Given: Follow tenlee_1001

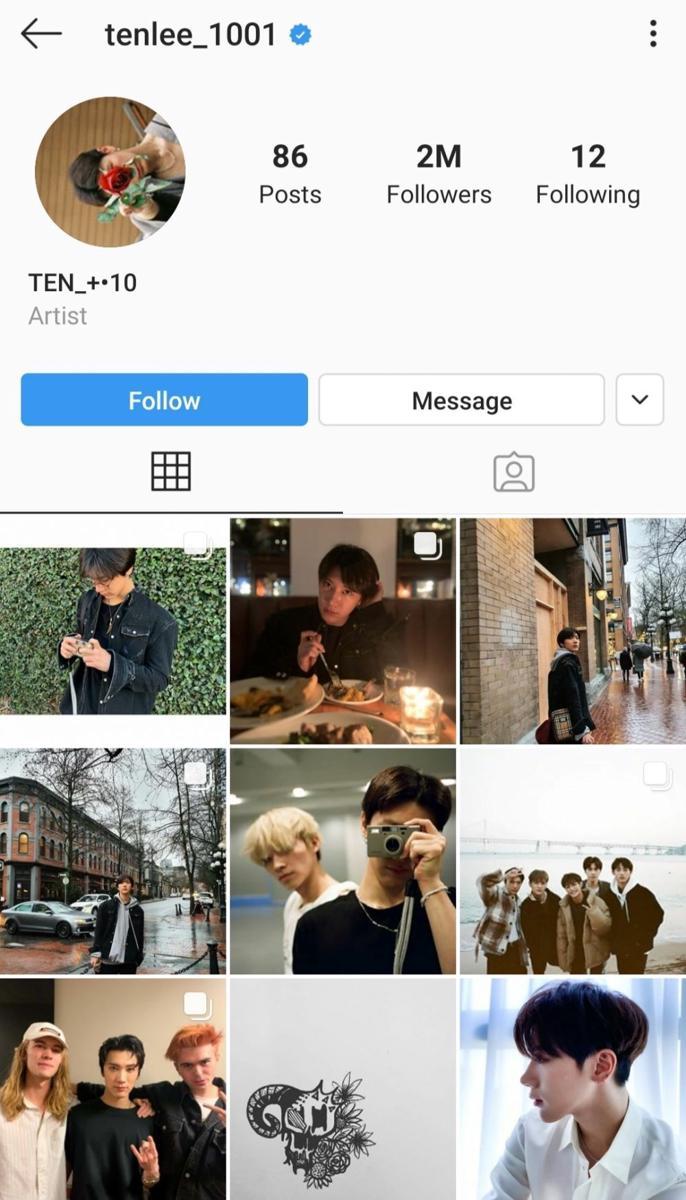Looking at the screenshot, I should (164, 400).
